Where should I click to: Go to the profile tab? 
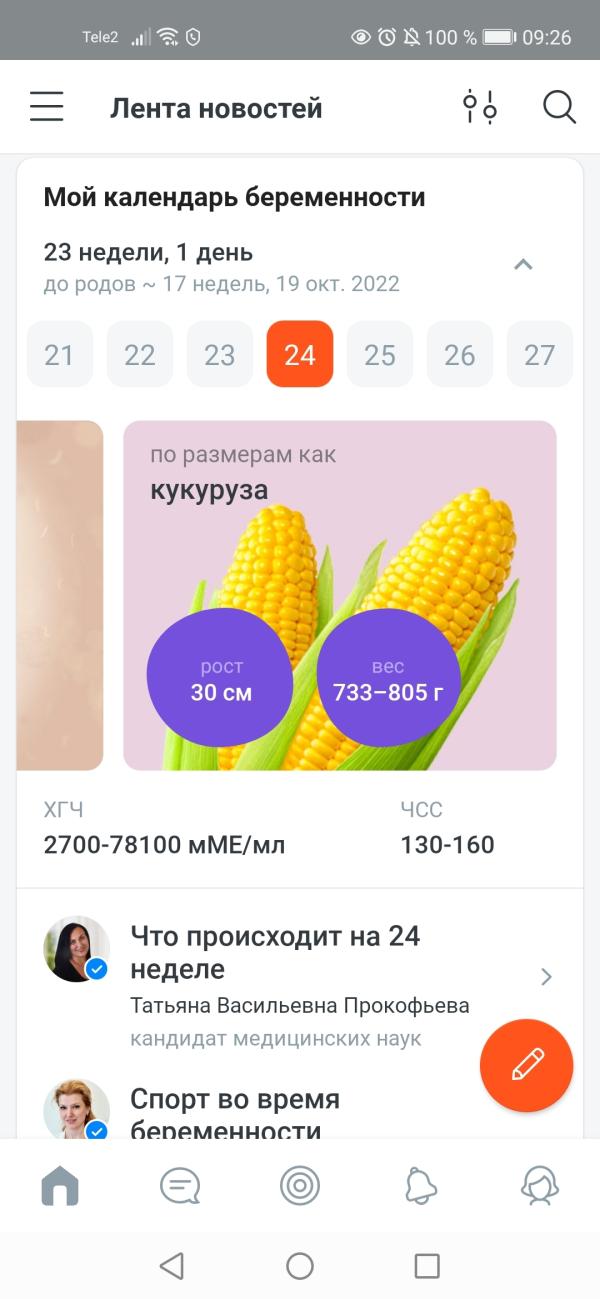(x=540, y=1186)
